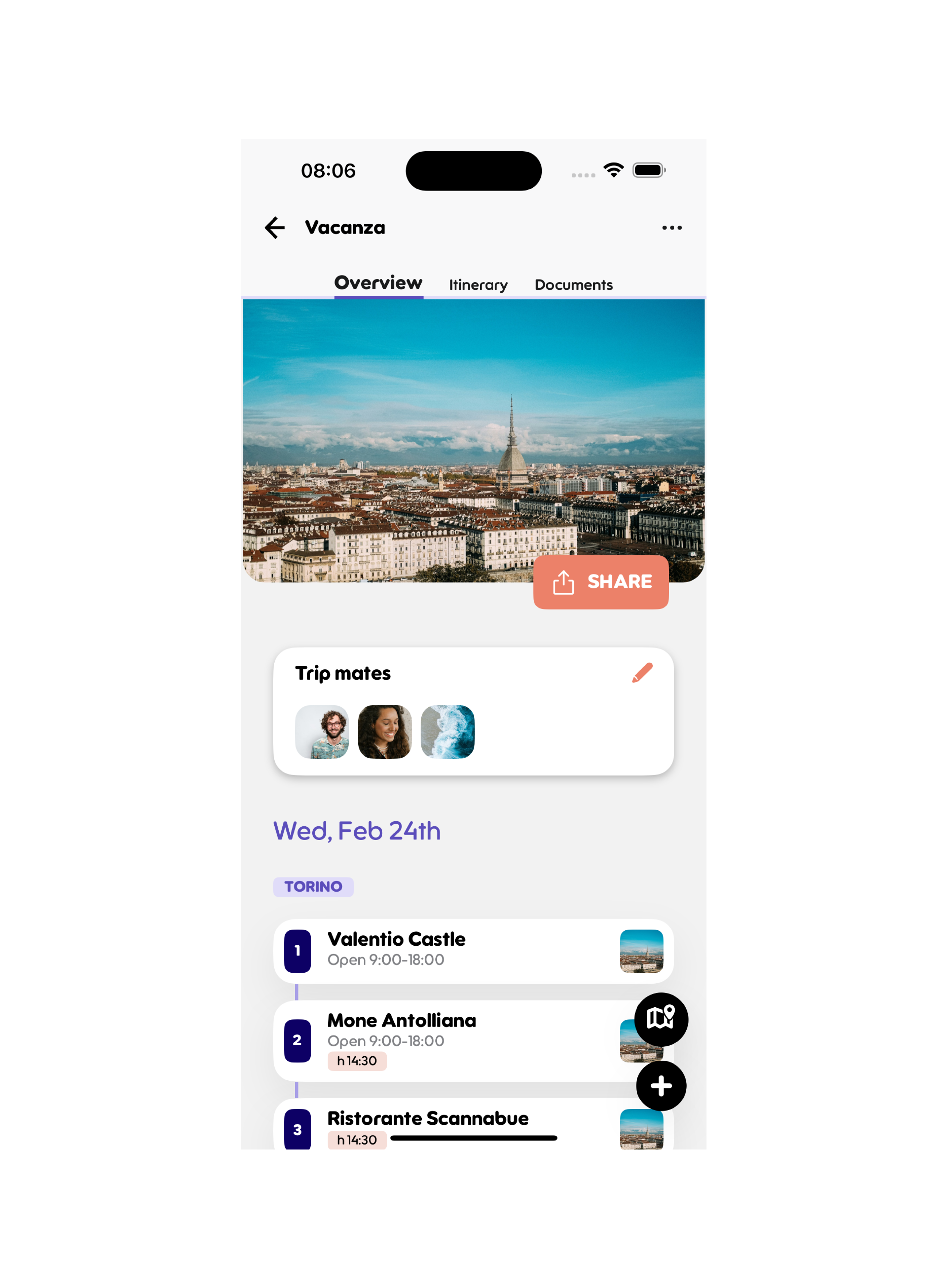Viewport: 947px width, 1288px height.
Task: Go back from the Vacanza trip
Action: (274, 228)
